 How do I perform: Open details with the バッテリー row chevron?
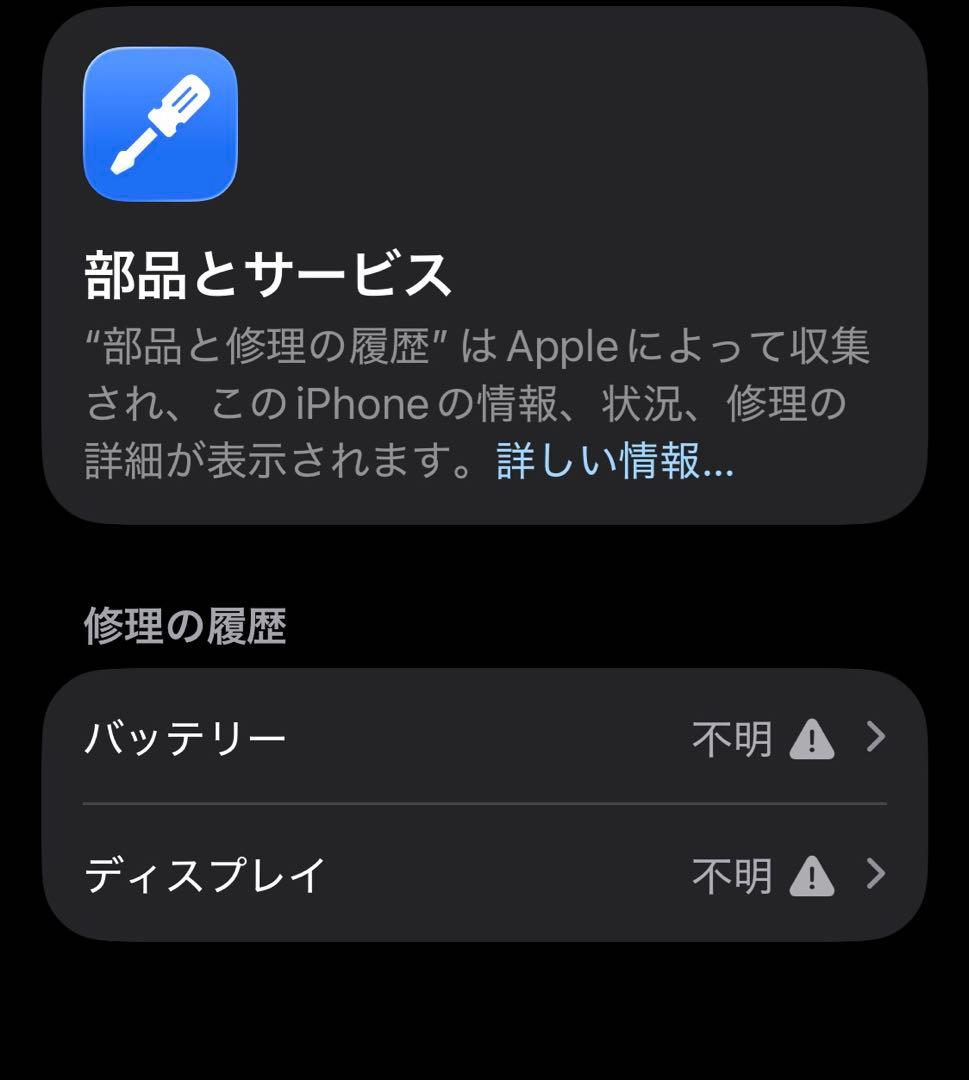874,737
